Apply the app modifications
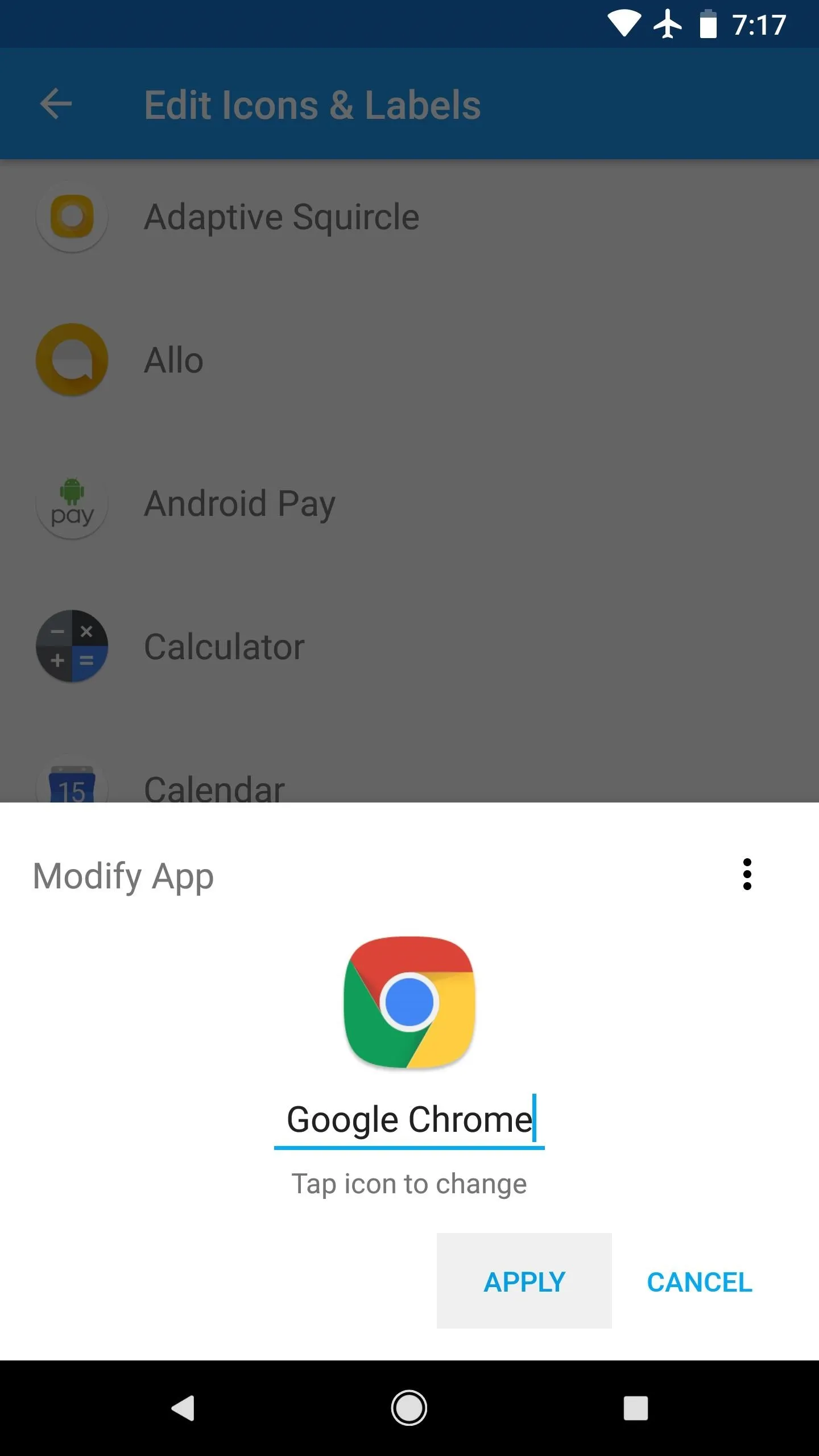The width and height of the screenshot is (819, 1456). coord(524,1283)
